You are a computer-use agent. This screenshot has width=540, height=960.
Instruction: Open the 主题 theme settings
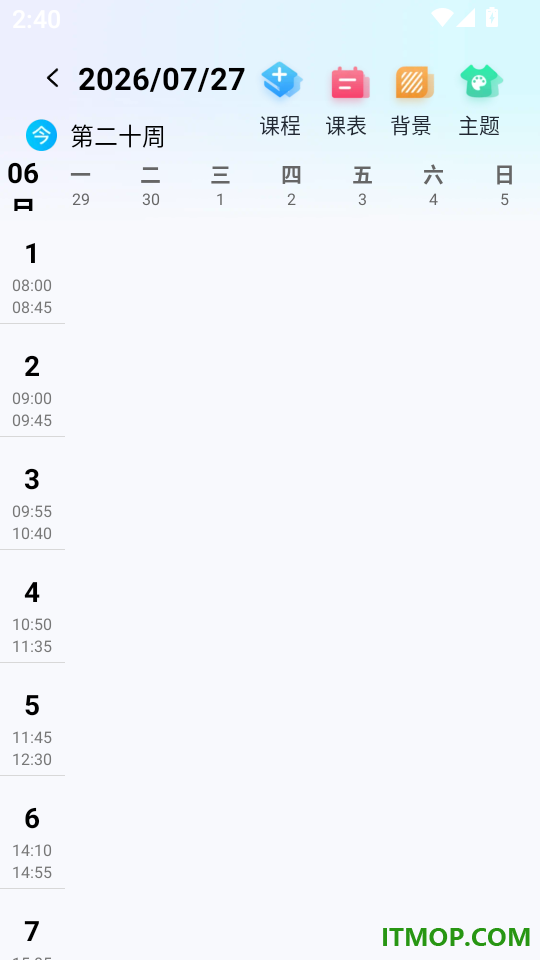pyautogui.click(x=479, y=99)
